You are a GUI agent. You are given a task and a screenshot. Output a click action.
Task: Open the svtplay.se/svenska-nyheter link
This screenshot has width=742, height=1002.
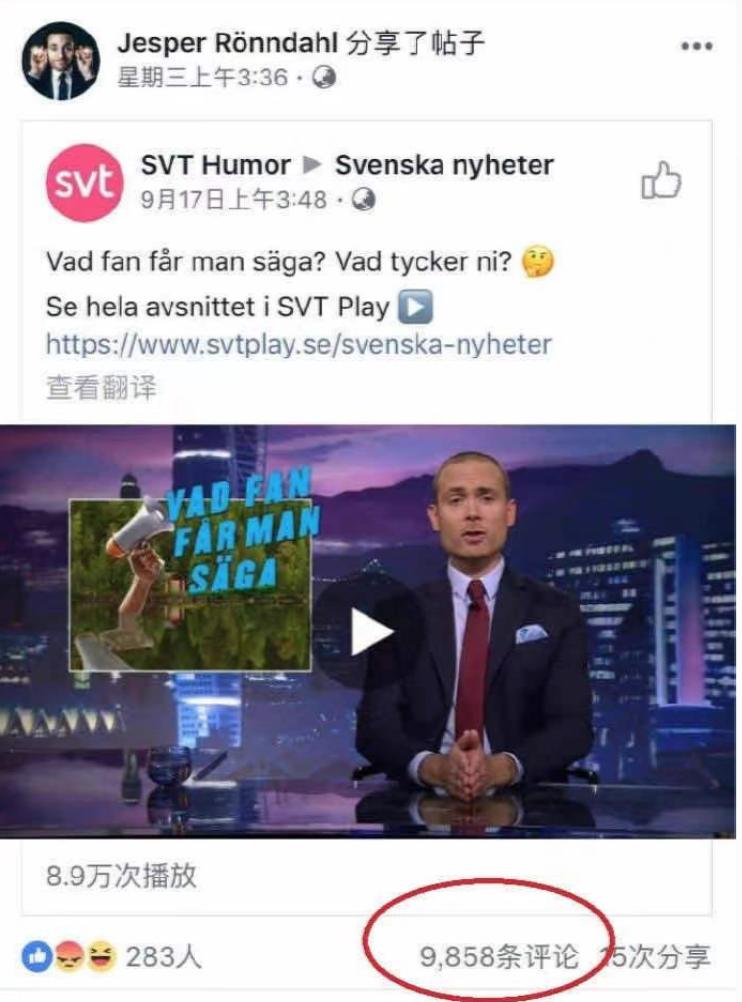[298, 345]
